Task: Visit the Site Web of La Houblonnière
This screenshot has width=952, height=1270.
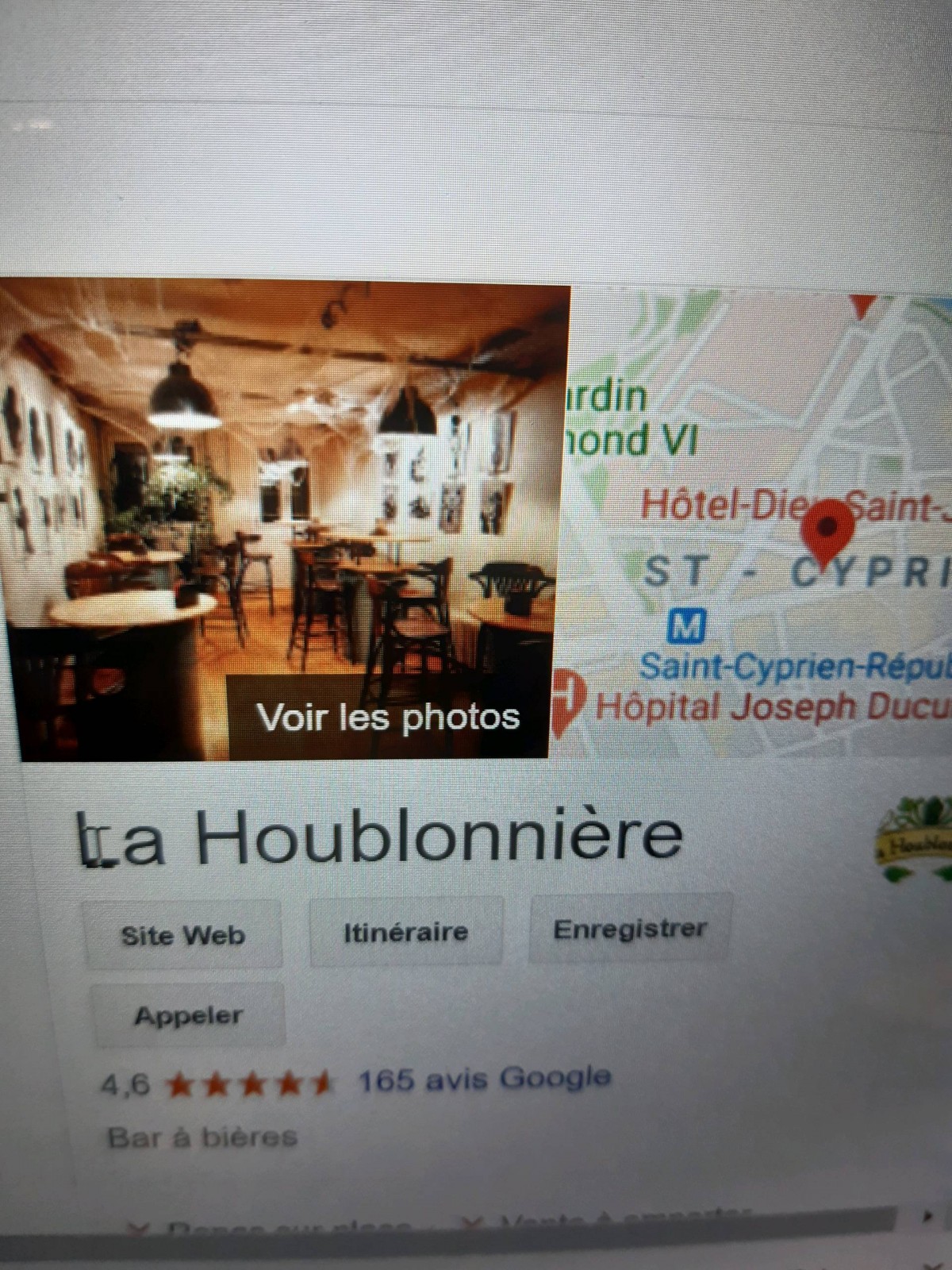Action: tap(182, 934)
